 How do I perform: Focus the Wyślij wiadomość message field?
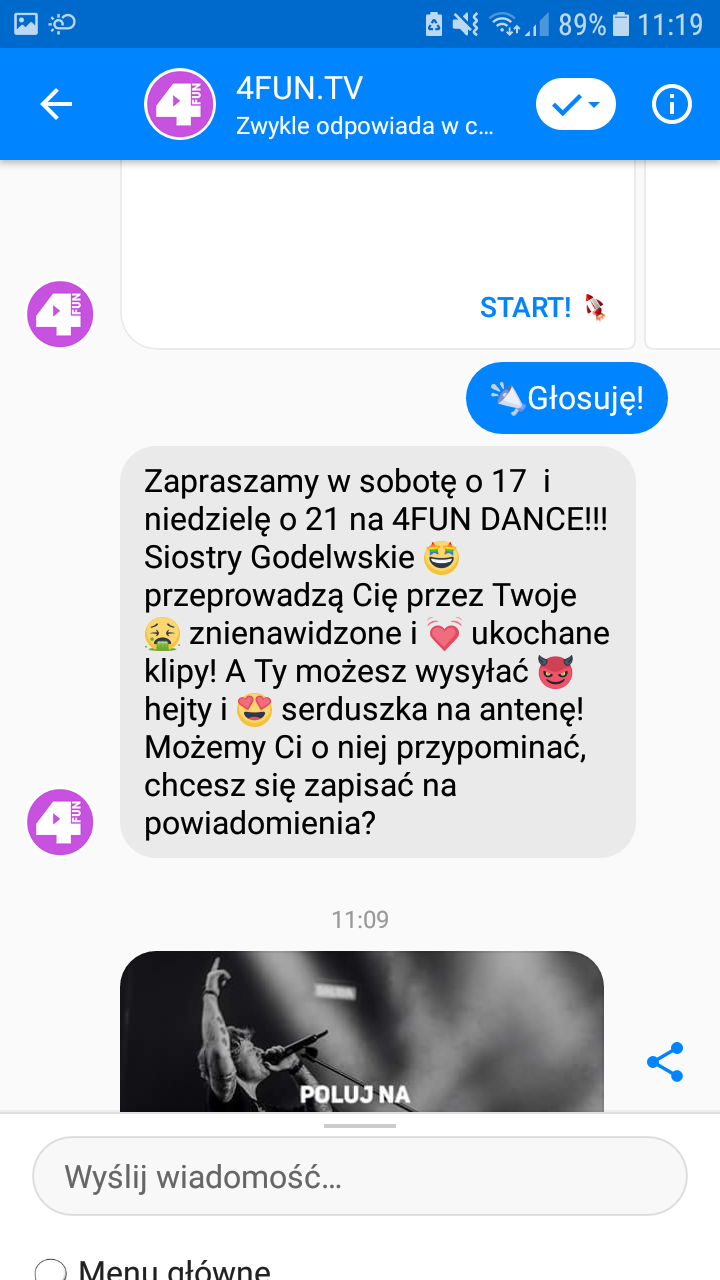(x=360, y=1176)
